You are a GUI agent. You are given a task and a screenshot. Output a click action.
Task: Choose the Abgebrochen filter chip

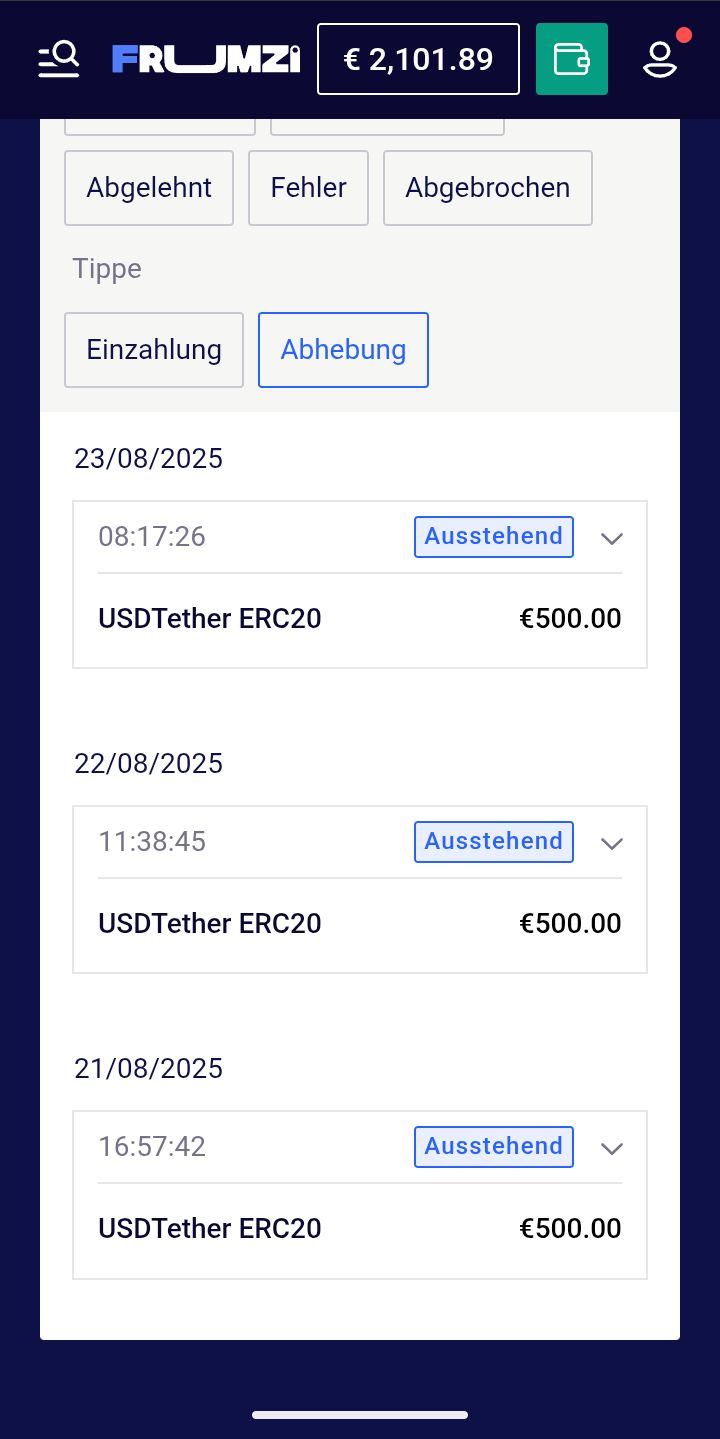[x=487, y=188]
